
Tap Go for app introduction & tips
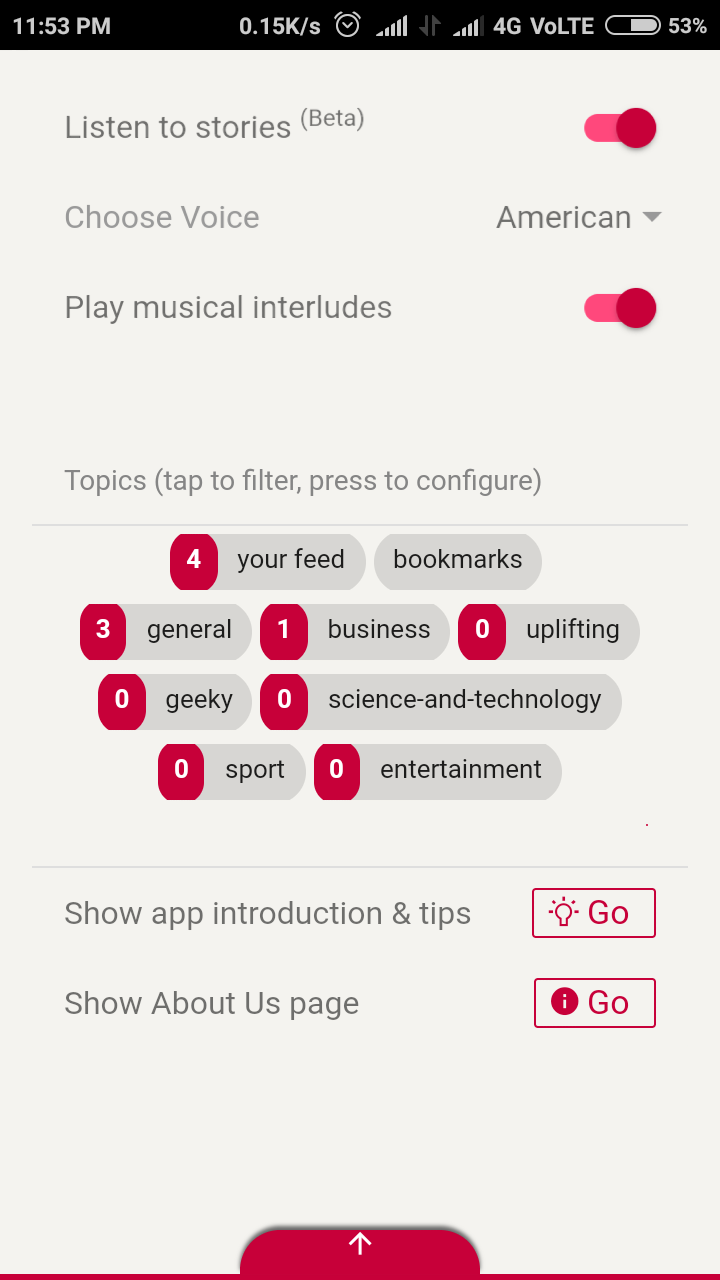594,913
